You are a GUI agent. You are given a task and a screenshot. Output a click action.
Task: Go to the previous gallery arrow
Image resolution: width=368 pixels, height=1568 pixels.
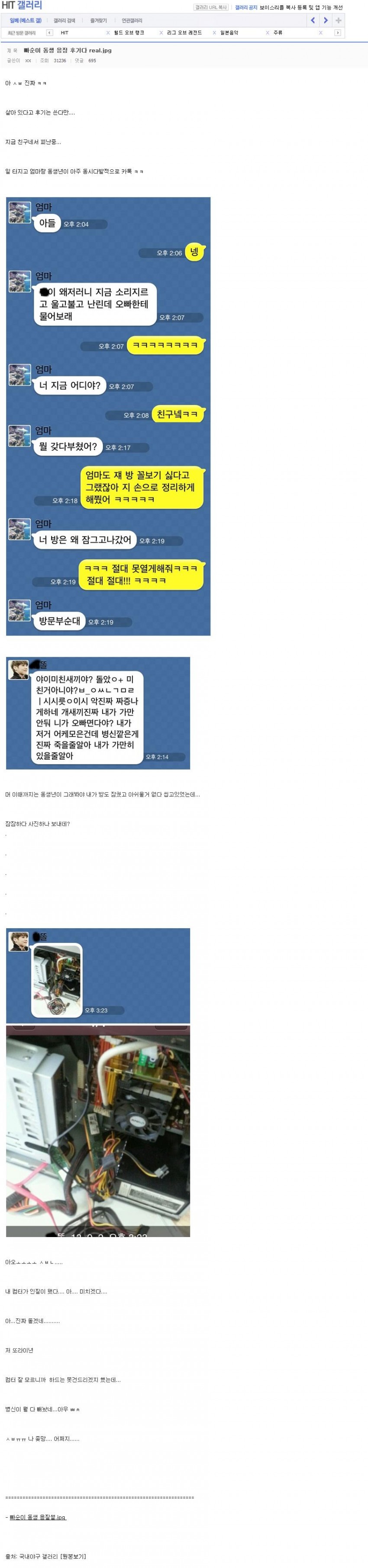[x=313, y=21]
